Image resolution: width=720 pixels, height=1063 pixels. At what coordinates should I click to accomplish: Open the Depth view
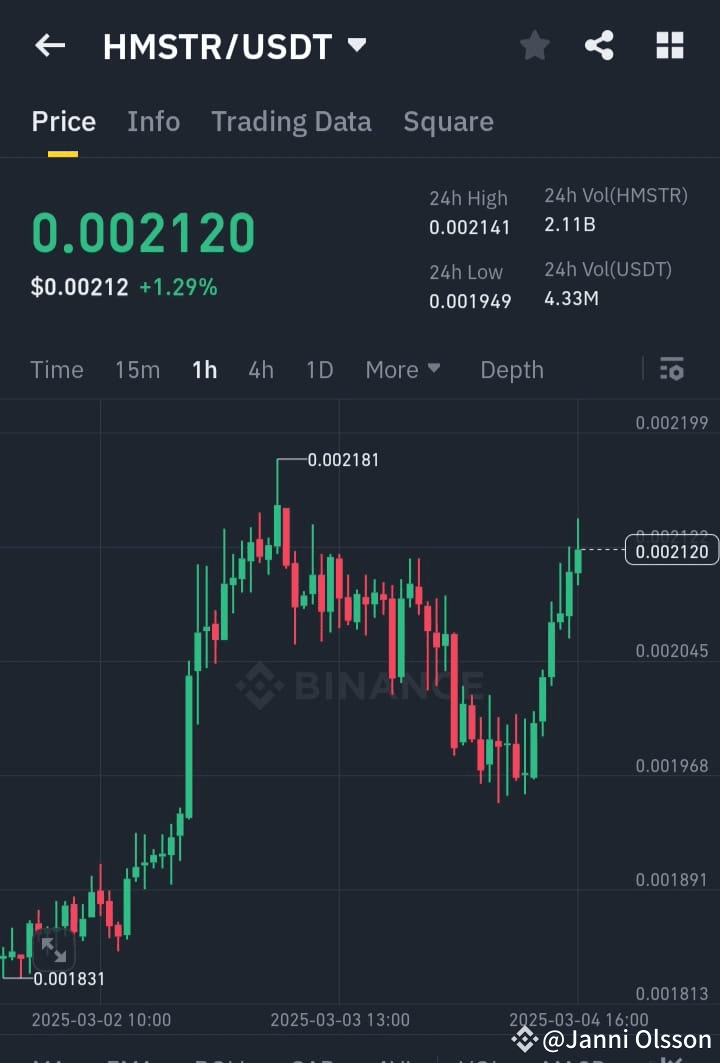(511, 369)
